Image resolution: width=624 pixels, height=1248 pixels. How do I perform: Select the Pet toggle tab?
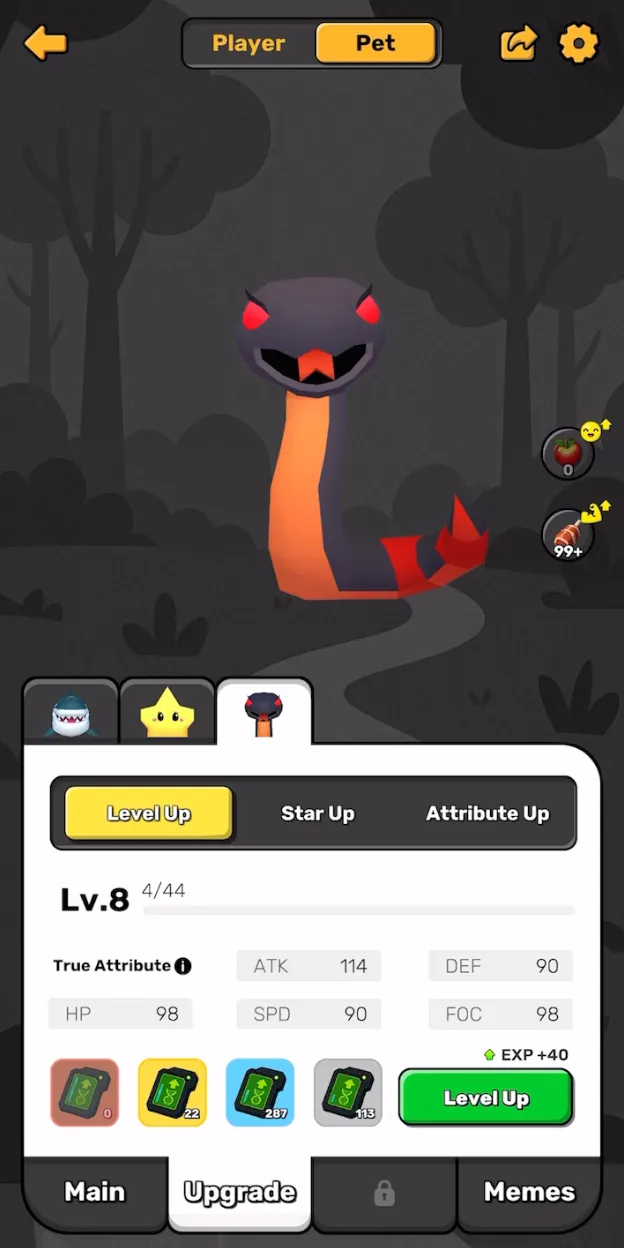[375, 44]
